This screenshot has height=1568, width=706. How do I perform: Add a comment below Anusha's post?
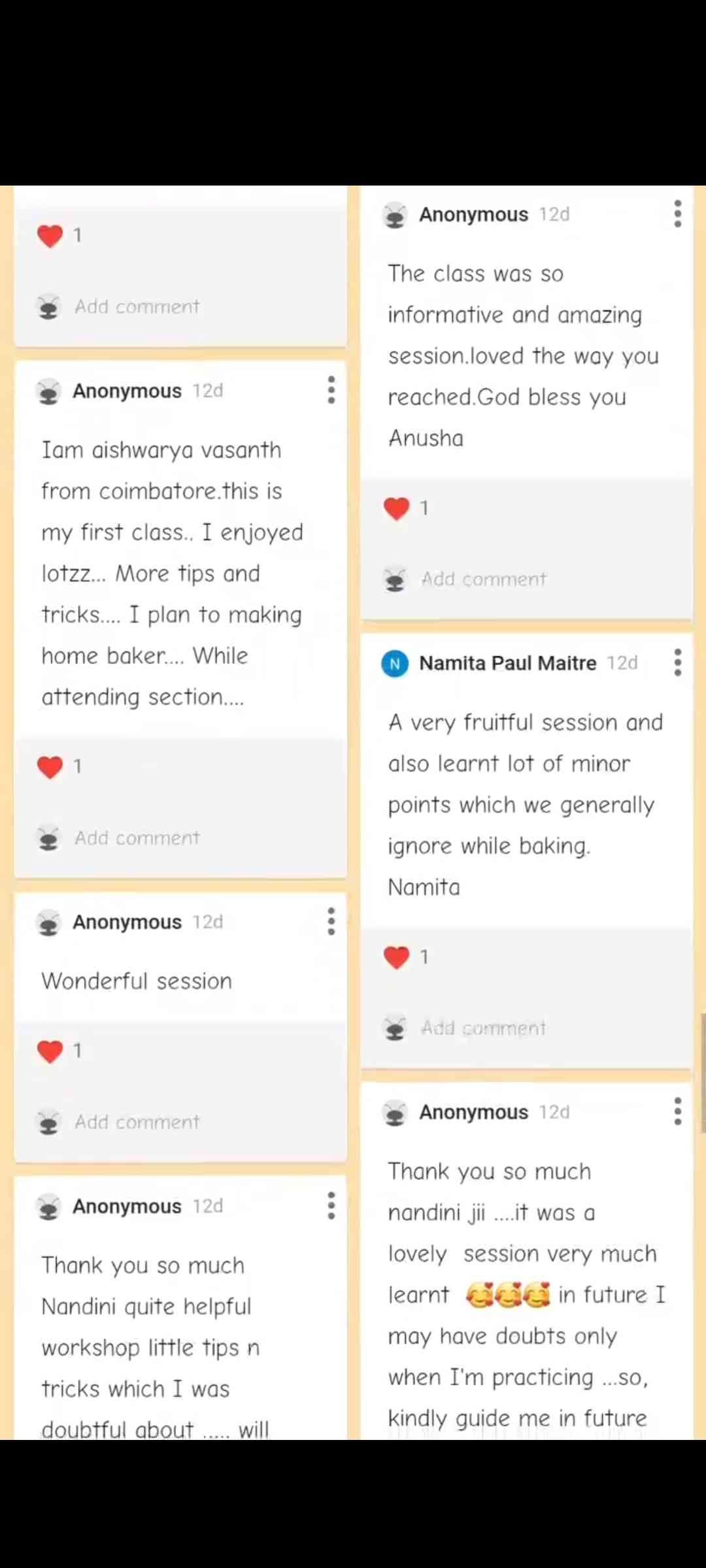pyautogui.click(x=483, y=579)
